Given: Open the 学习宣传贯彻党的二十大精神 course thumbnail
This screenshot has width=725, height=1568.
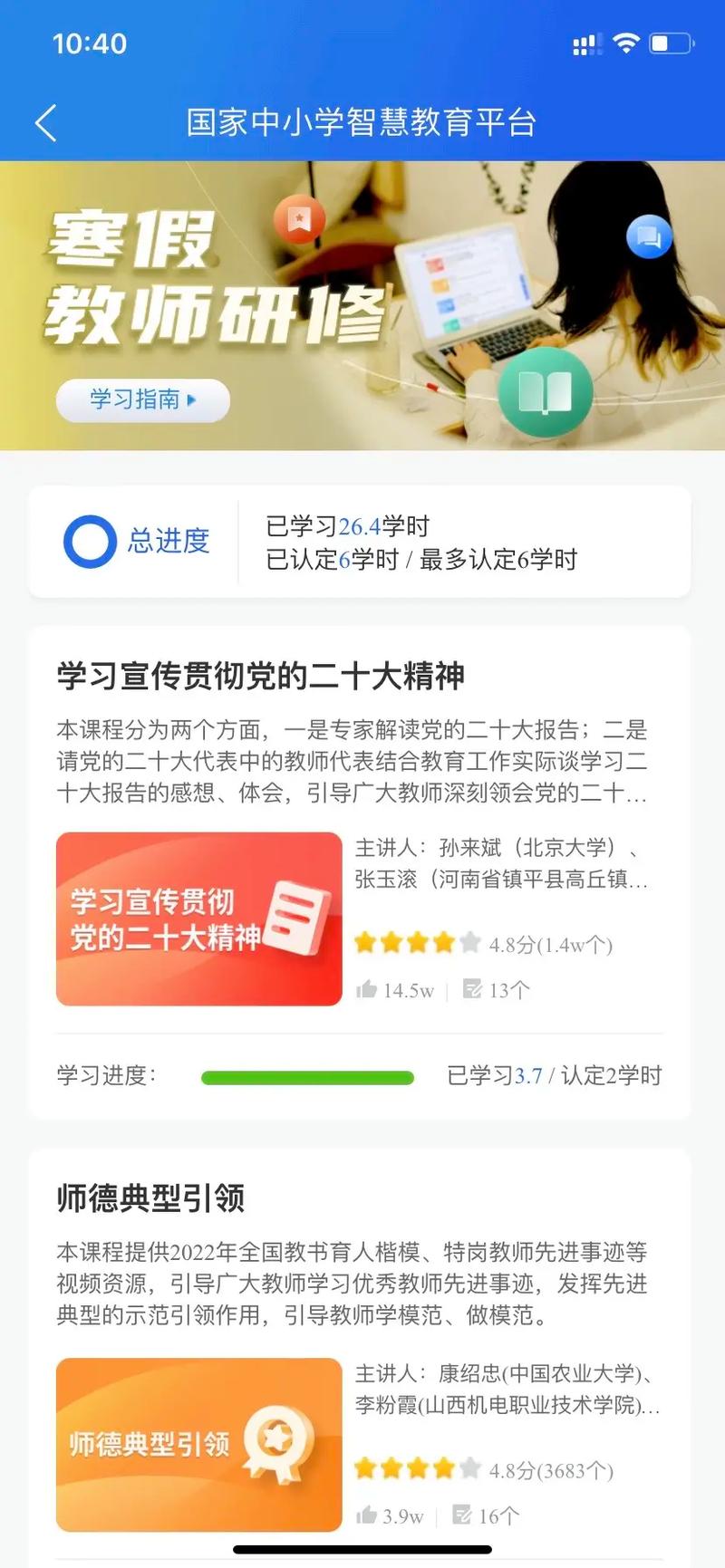Looking at the screenshot, I should pos(198,919).
